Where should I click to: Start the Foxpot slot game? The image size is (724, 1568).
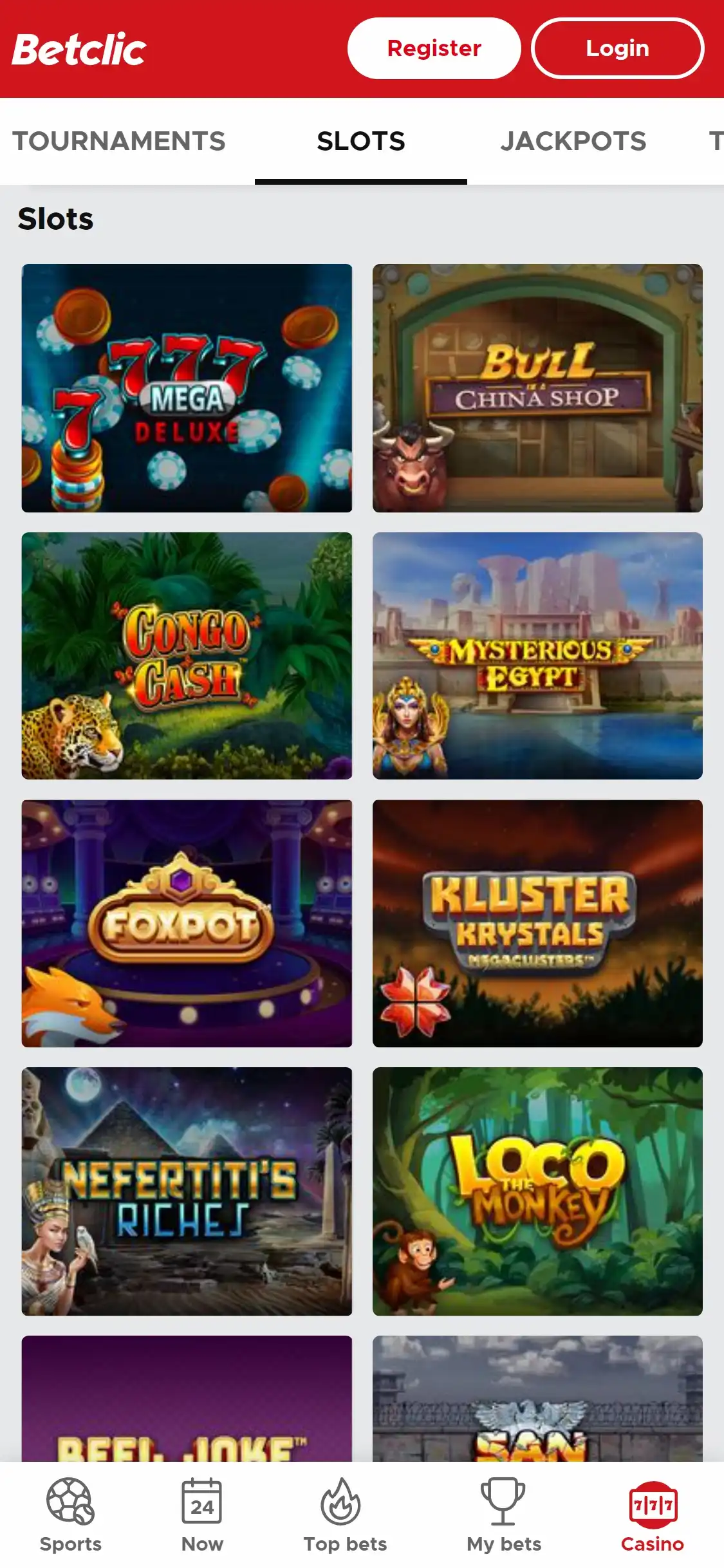point(187,924)
